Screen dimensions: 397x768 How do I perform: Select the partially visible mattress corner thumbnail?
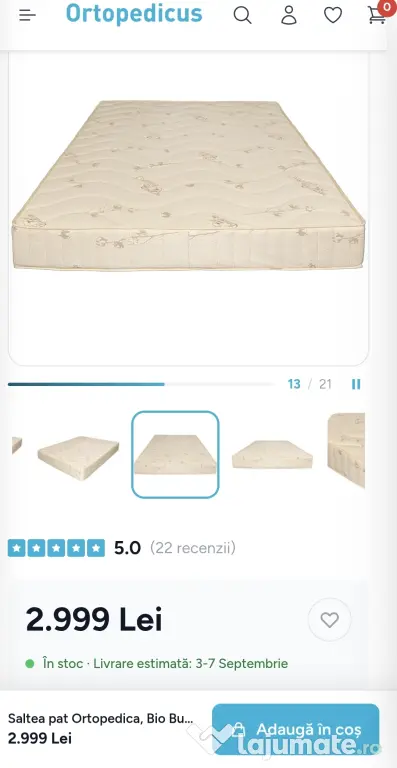coord(346,450)
